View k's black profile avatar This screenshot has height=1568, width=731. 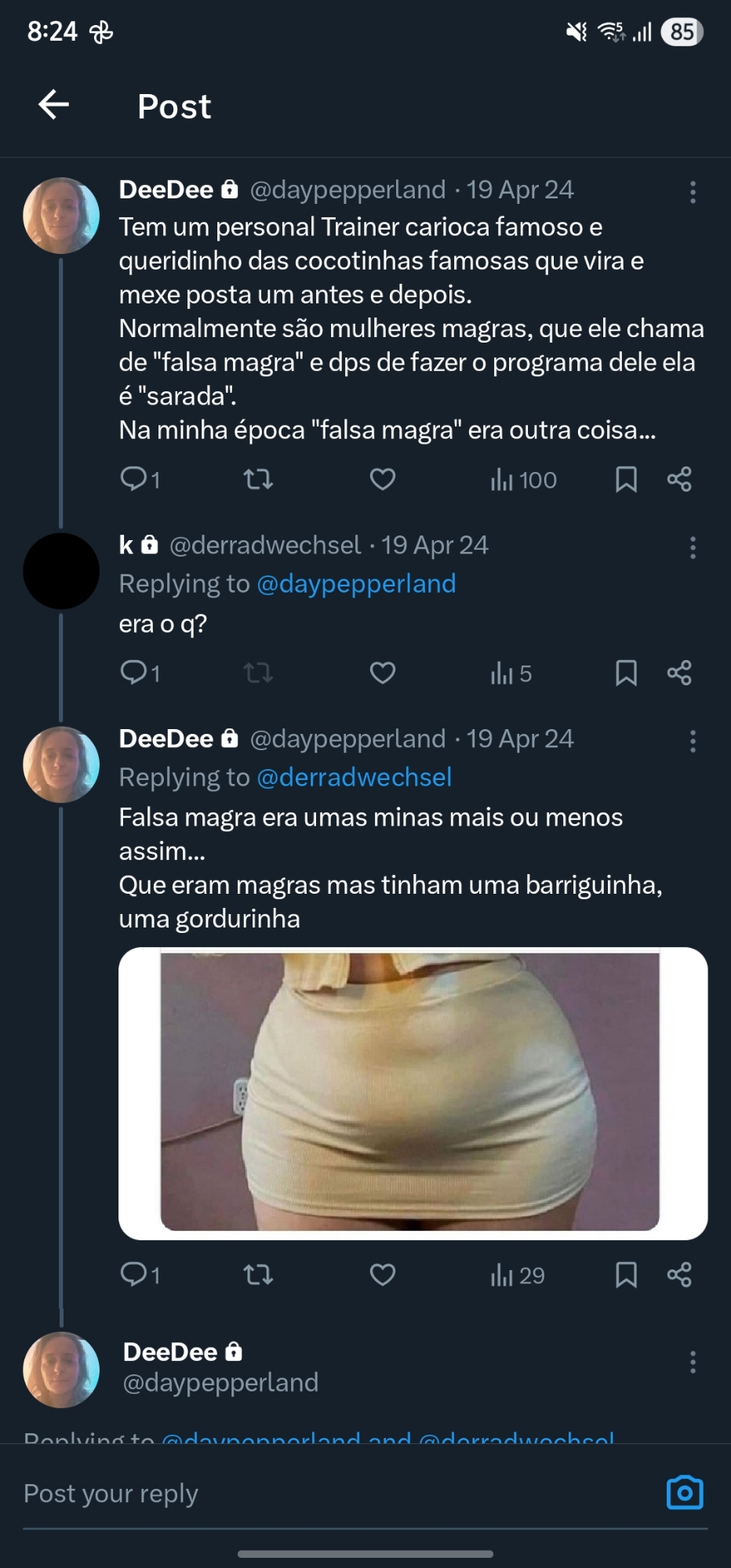(61, 571)
